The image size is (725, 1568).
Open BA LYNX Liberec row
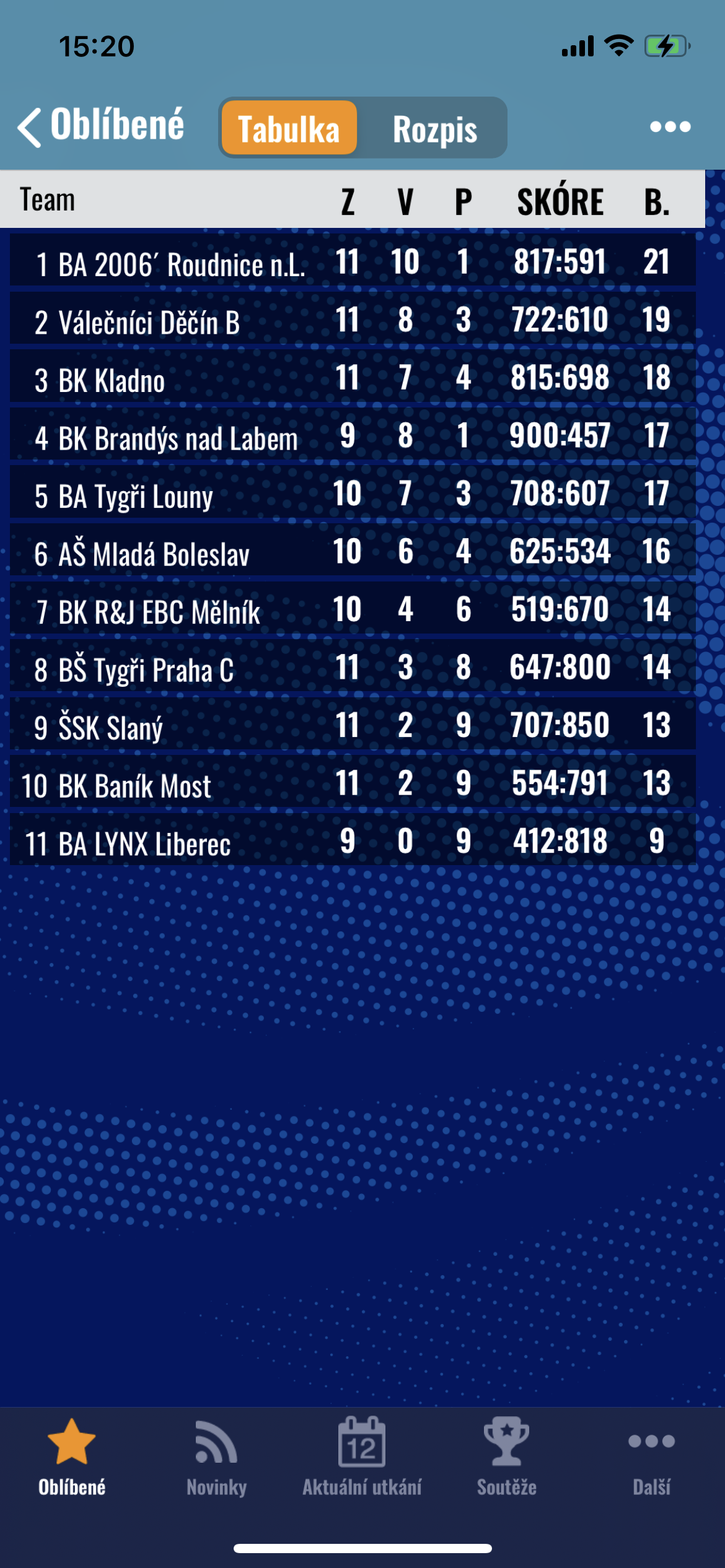coord(353,841)
